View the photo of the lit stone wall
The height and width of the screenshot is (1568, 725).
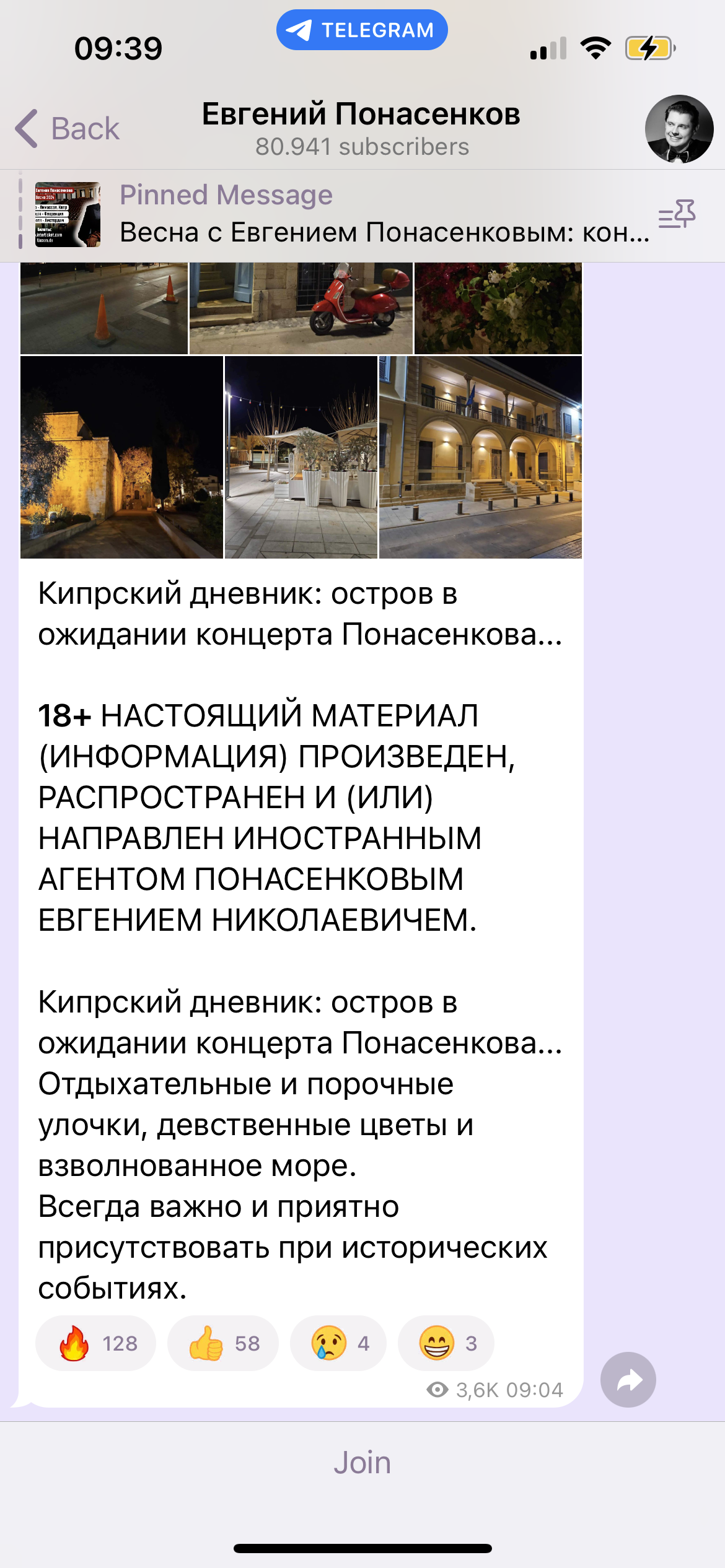click(x=121, y=457)
